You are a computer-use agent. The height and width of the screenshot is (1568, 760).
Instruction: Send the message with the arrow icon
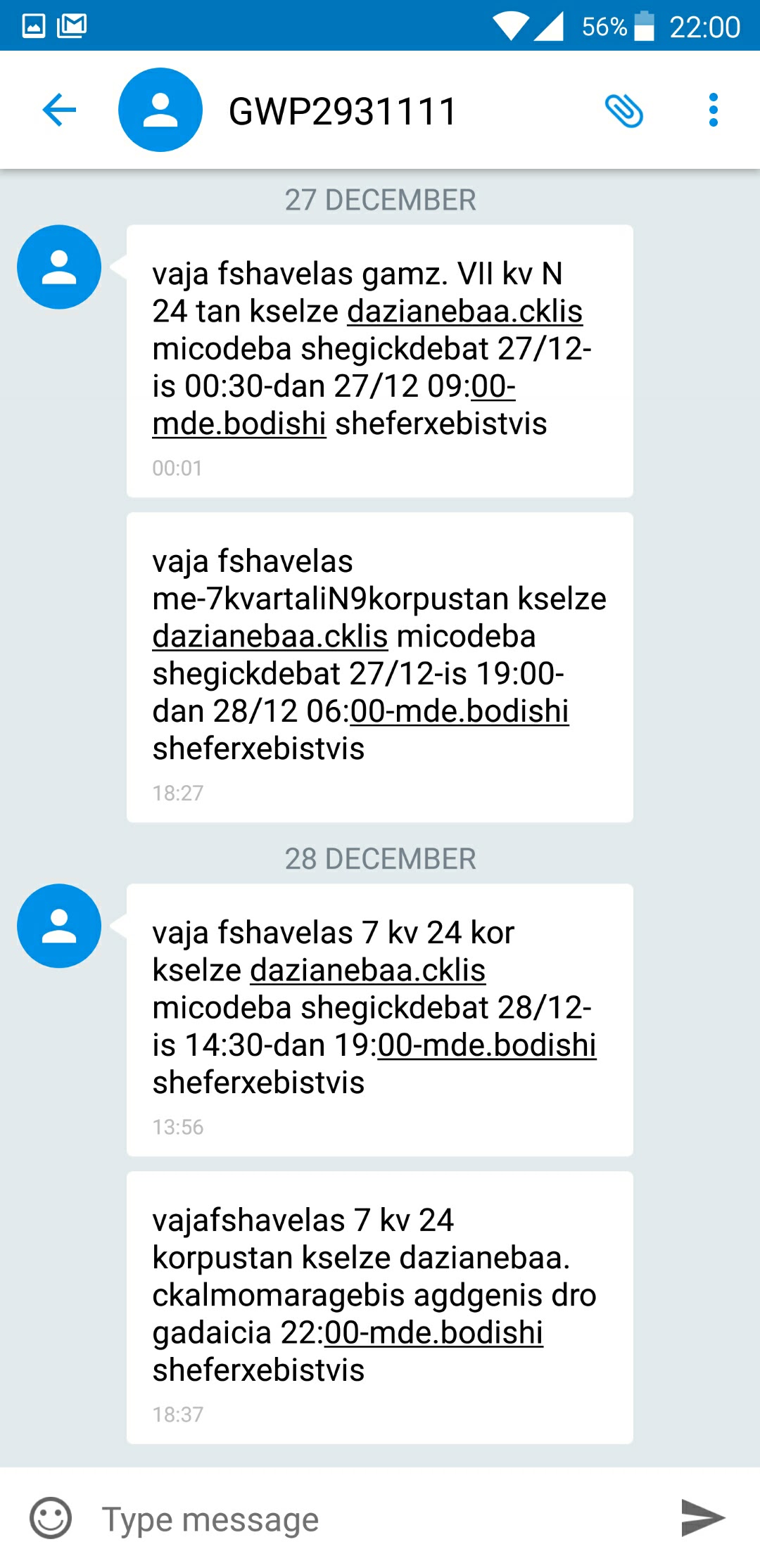(702, 1517)
